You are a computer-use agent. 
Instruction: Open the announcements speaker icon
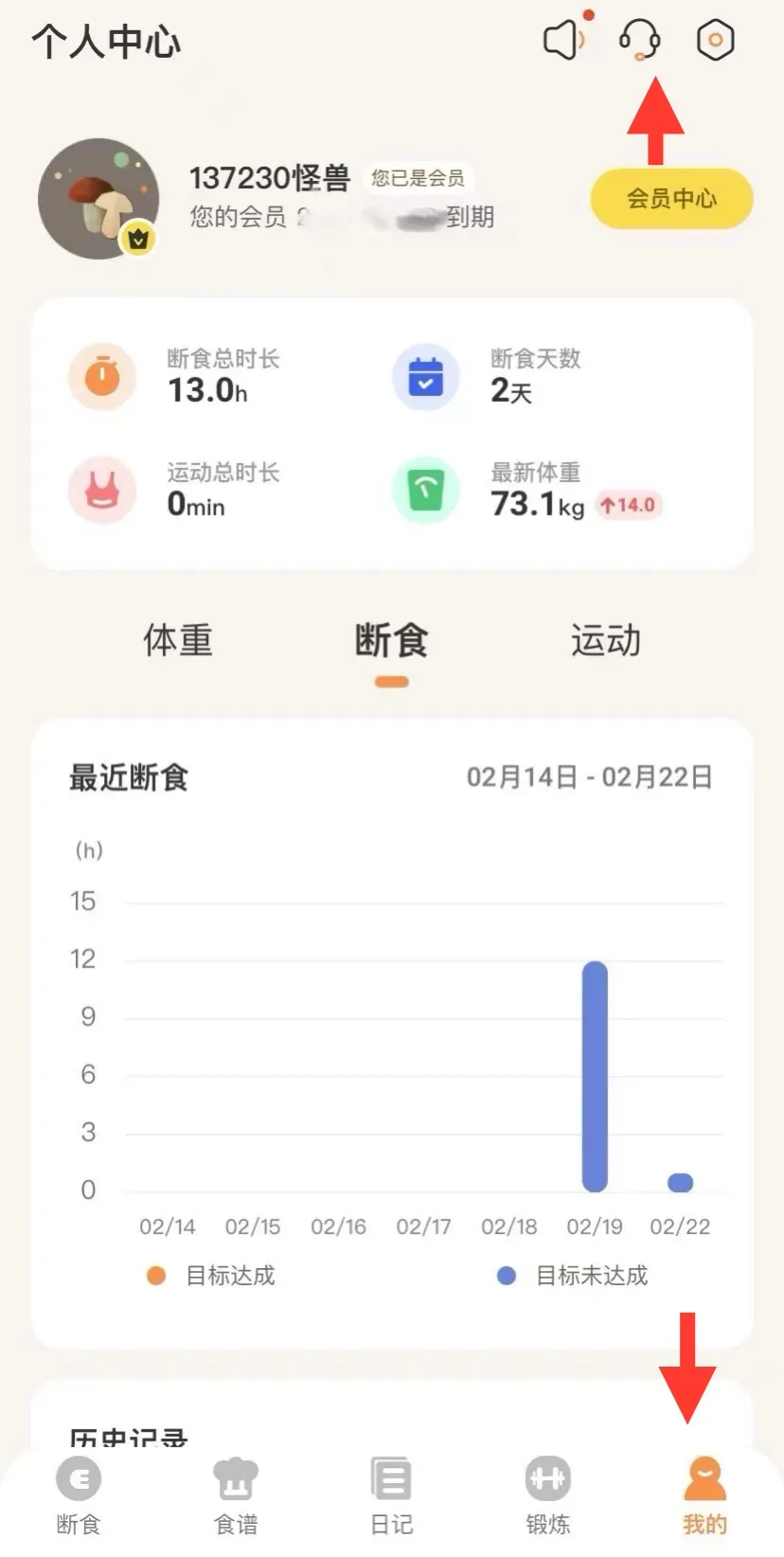pos(564,40)
